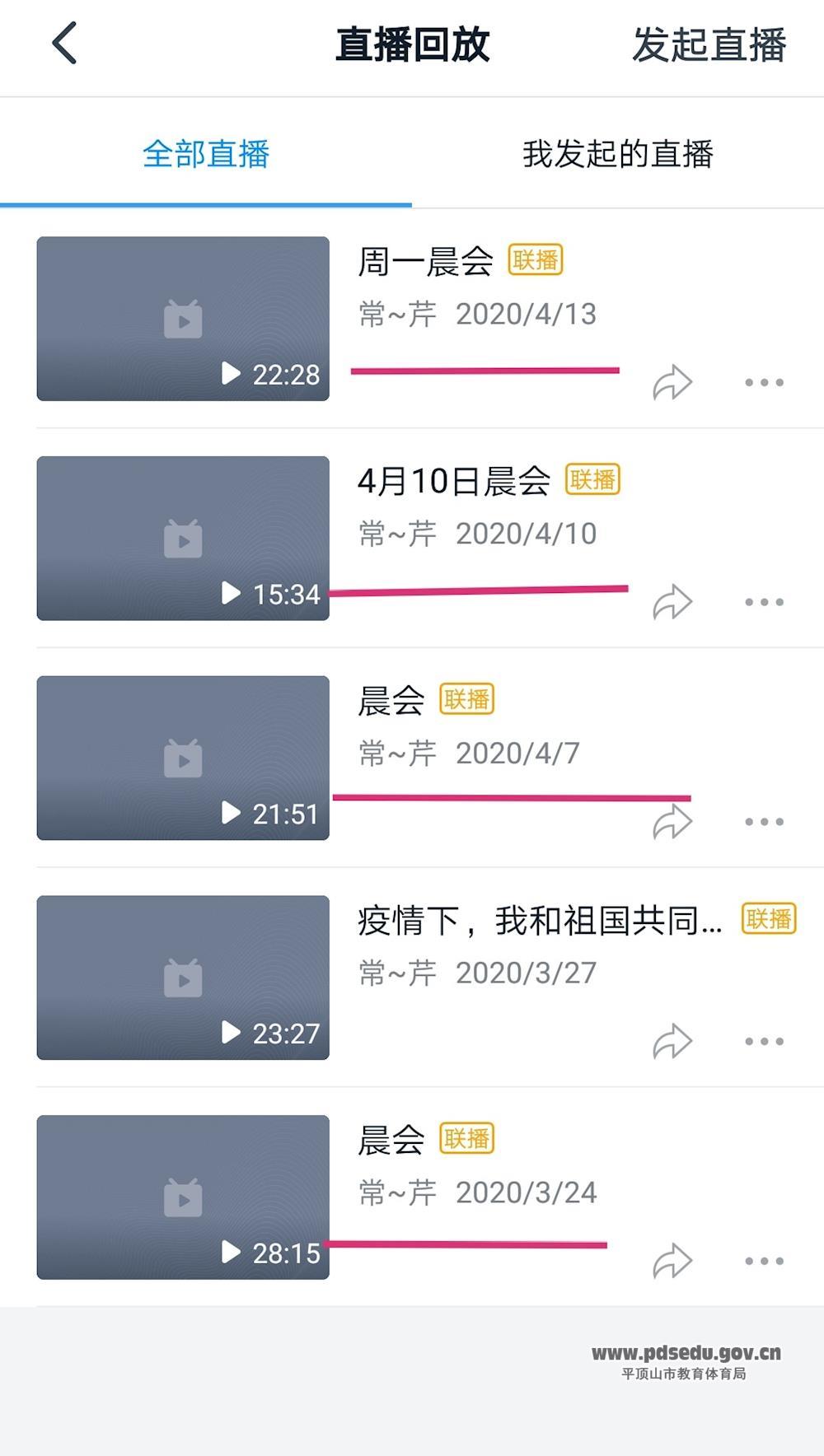Tap 发起直播 to start a live stream
The height and width of the screenshot is (1456, 824).
click(709, 44)
